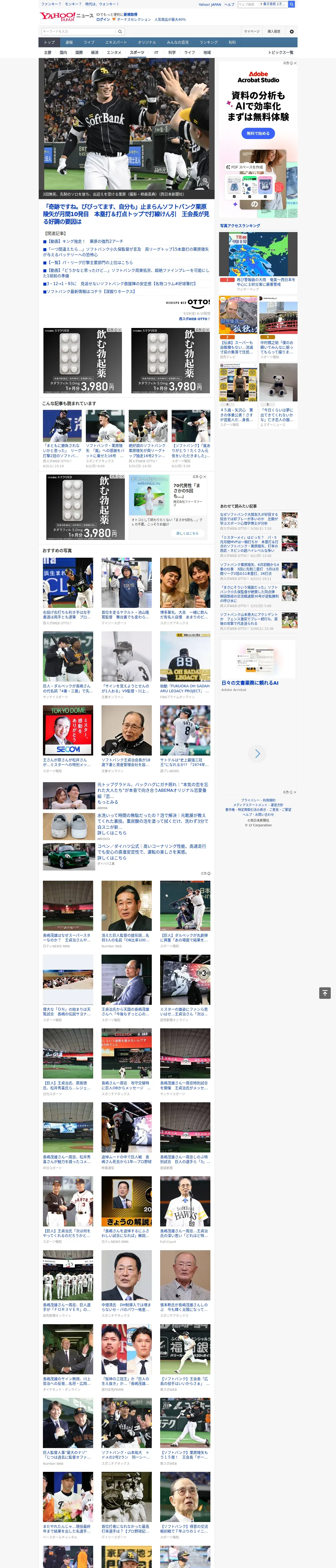The height and width of the screenshot is (1568, 336).
Task: Tap the next arrow in the Adobe Acrobat ad
Action: point(257,754)
